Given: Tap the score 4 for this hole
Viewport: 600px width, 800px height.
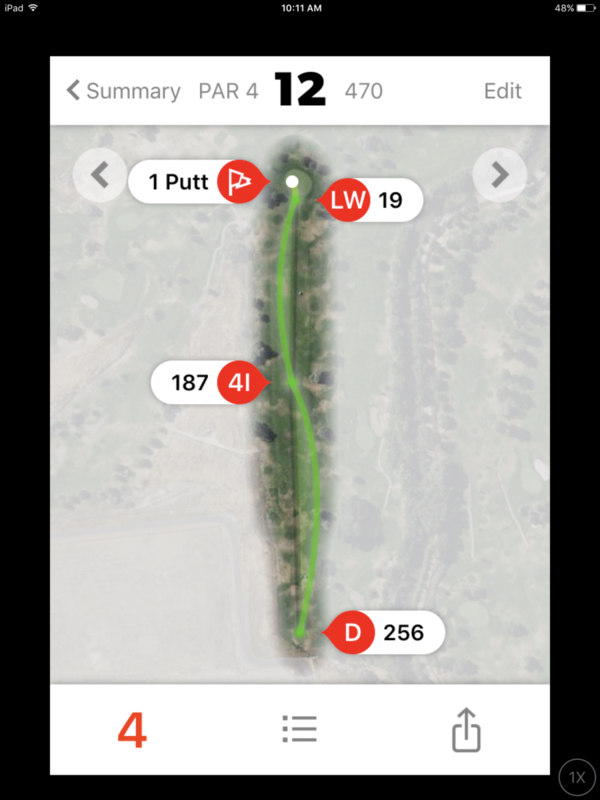Looking at the screenshot, I should (132, 731).
